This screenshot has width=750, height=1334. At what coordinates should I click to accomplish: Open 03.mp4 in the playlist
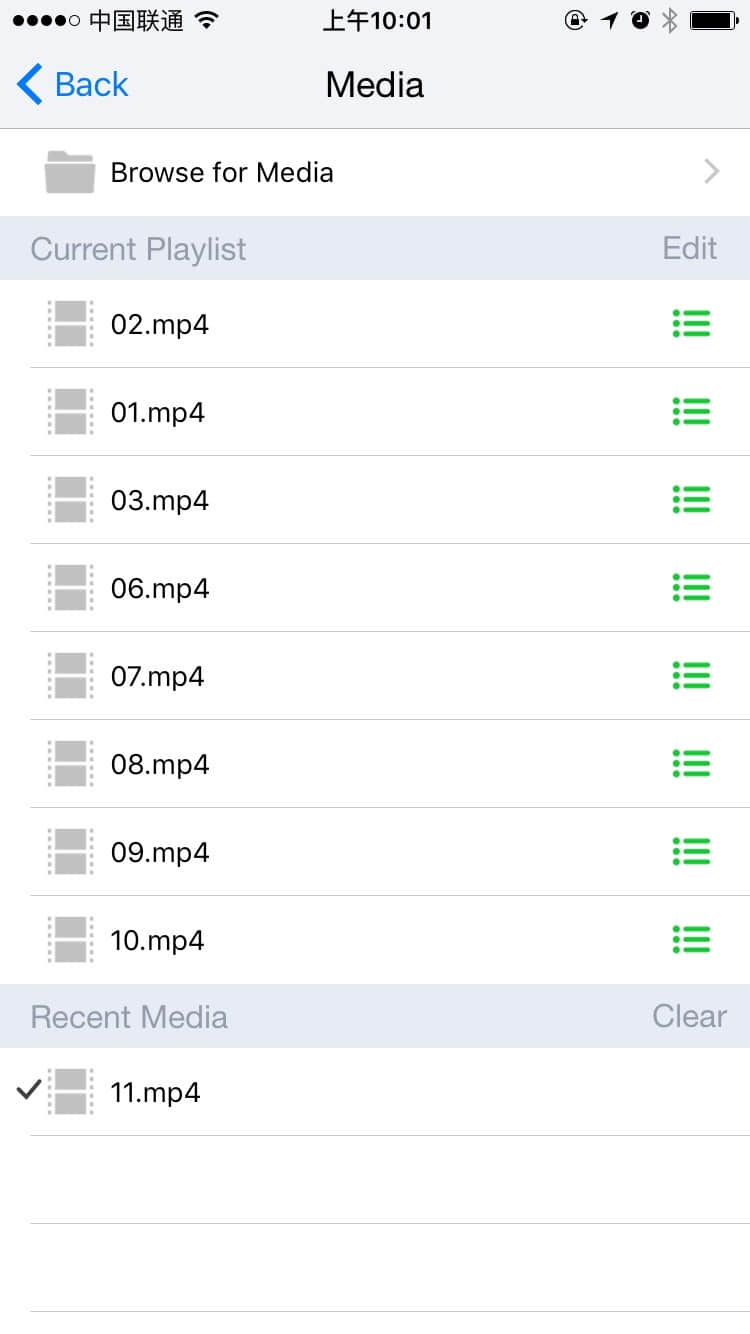click(375, 500)
